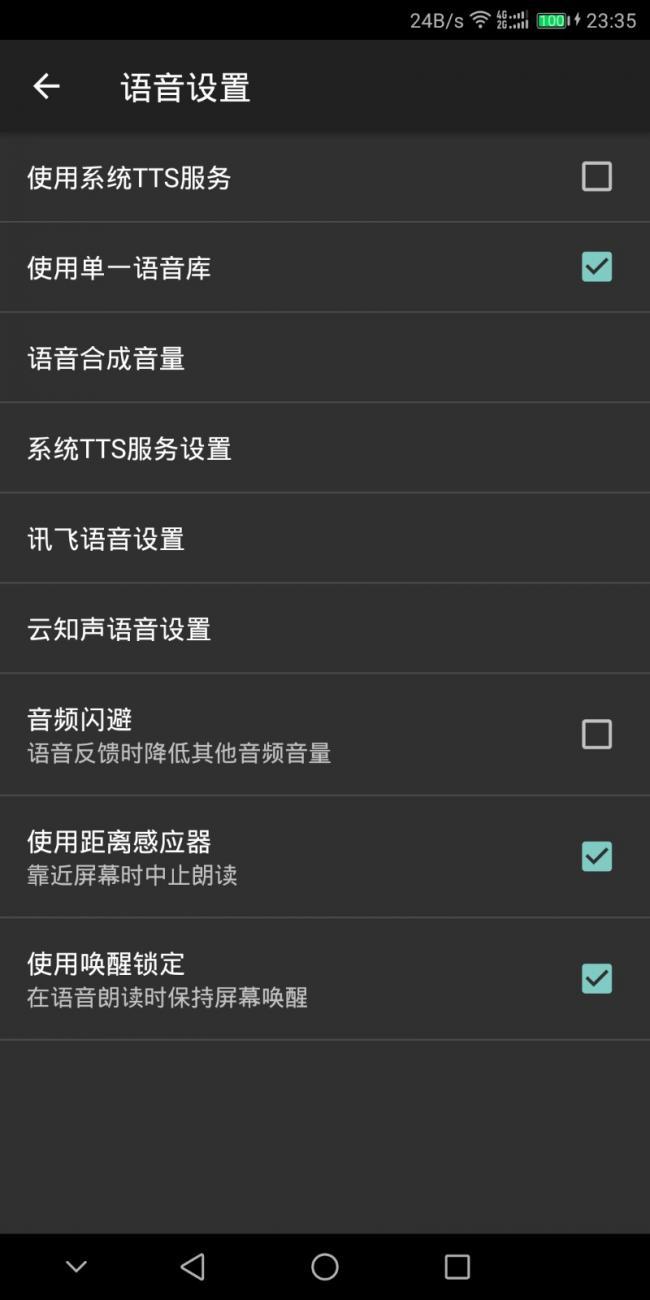Open recent apps from the navigation bar
This screenshot has height=1300, width=650.
coord(457,1267)
